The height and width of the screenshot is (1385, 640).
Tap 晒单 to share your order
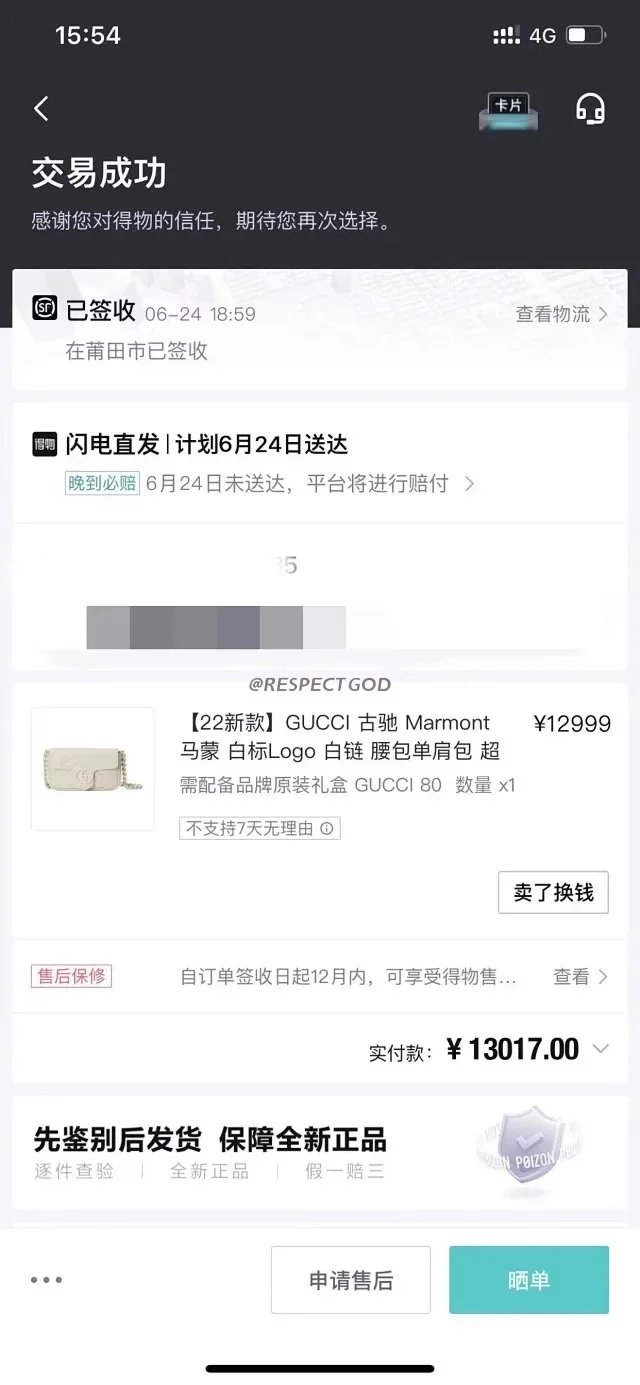click(529, 1280)
